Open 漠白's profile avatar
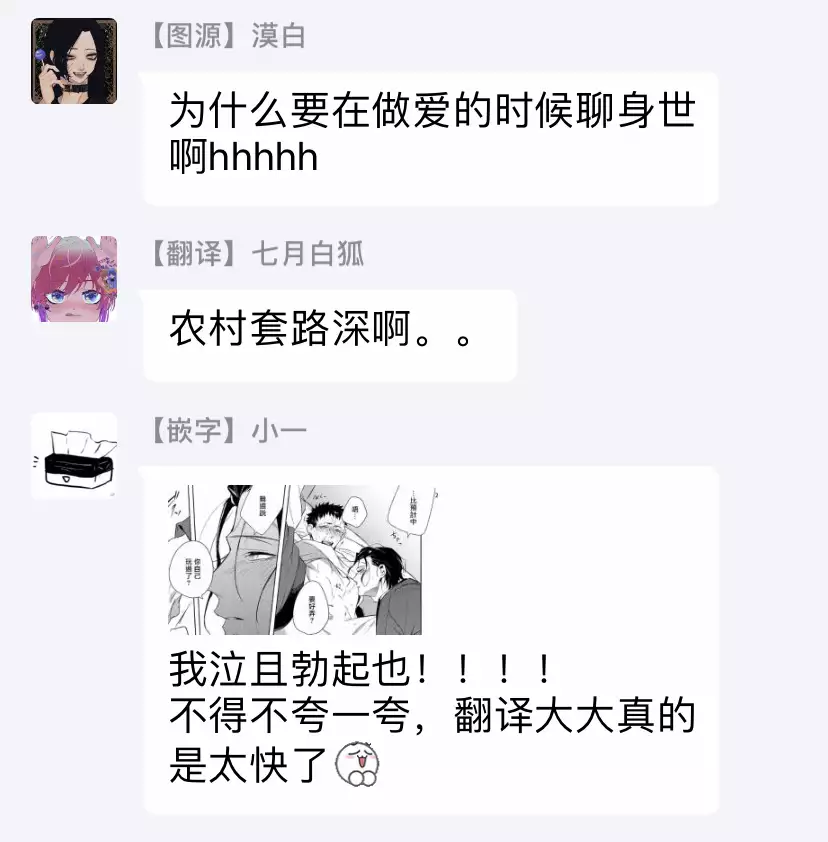The height and width of the screenshot is (842, 828). pos(74,61)
